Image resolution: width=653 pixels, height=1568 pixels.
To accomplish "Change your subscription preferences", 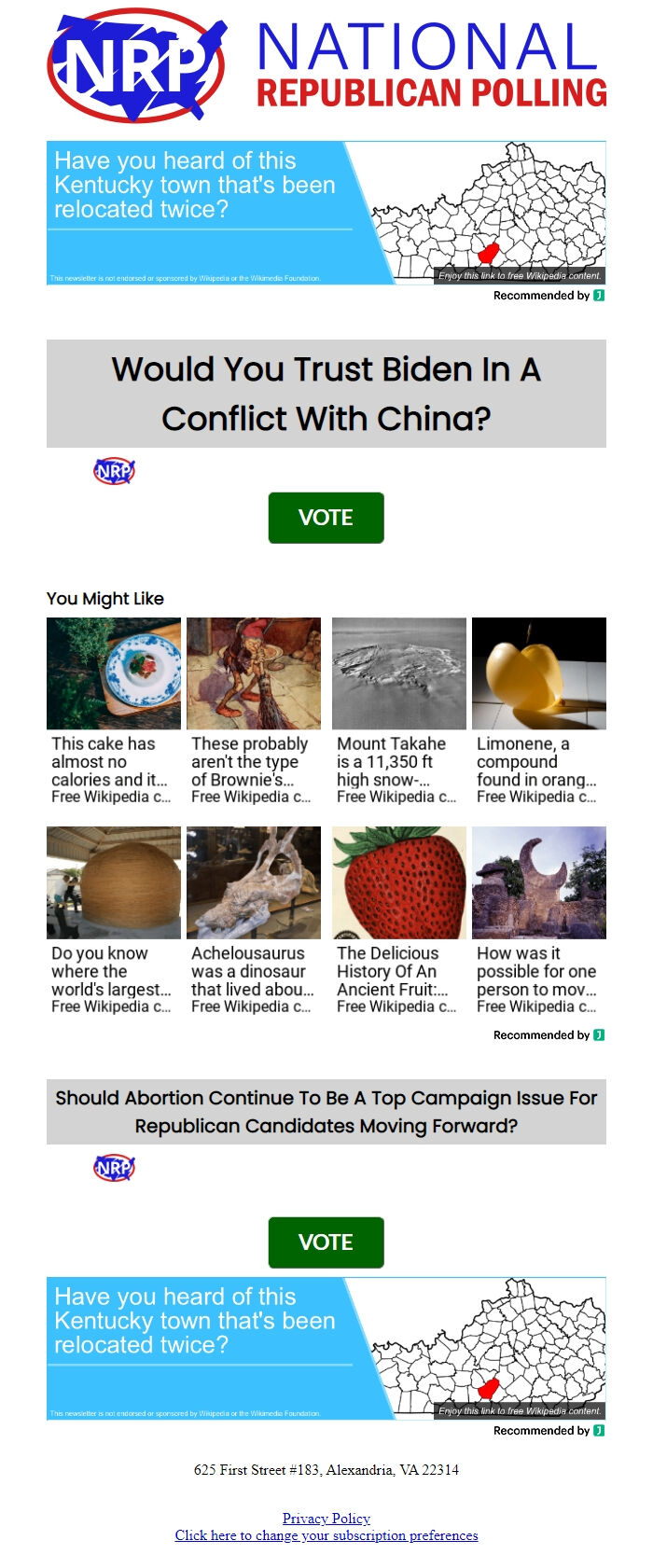I will (x=326, y=1535).
